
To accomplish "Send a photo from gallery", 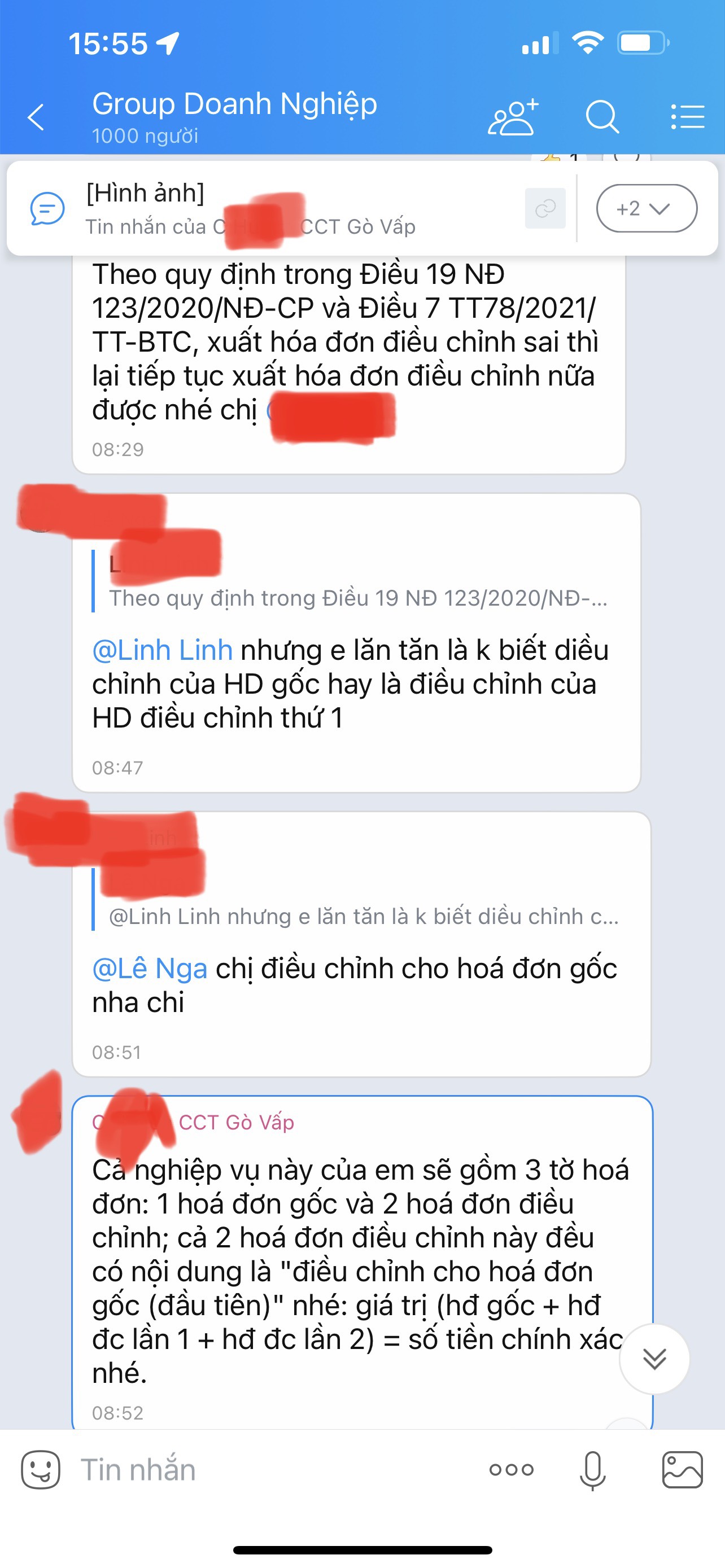I will [683, 1469].
